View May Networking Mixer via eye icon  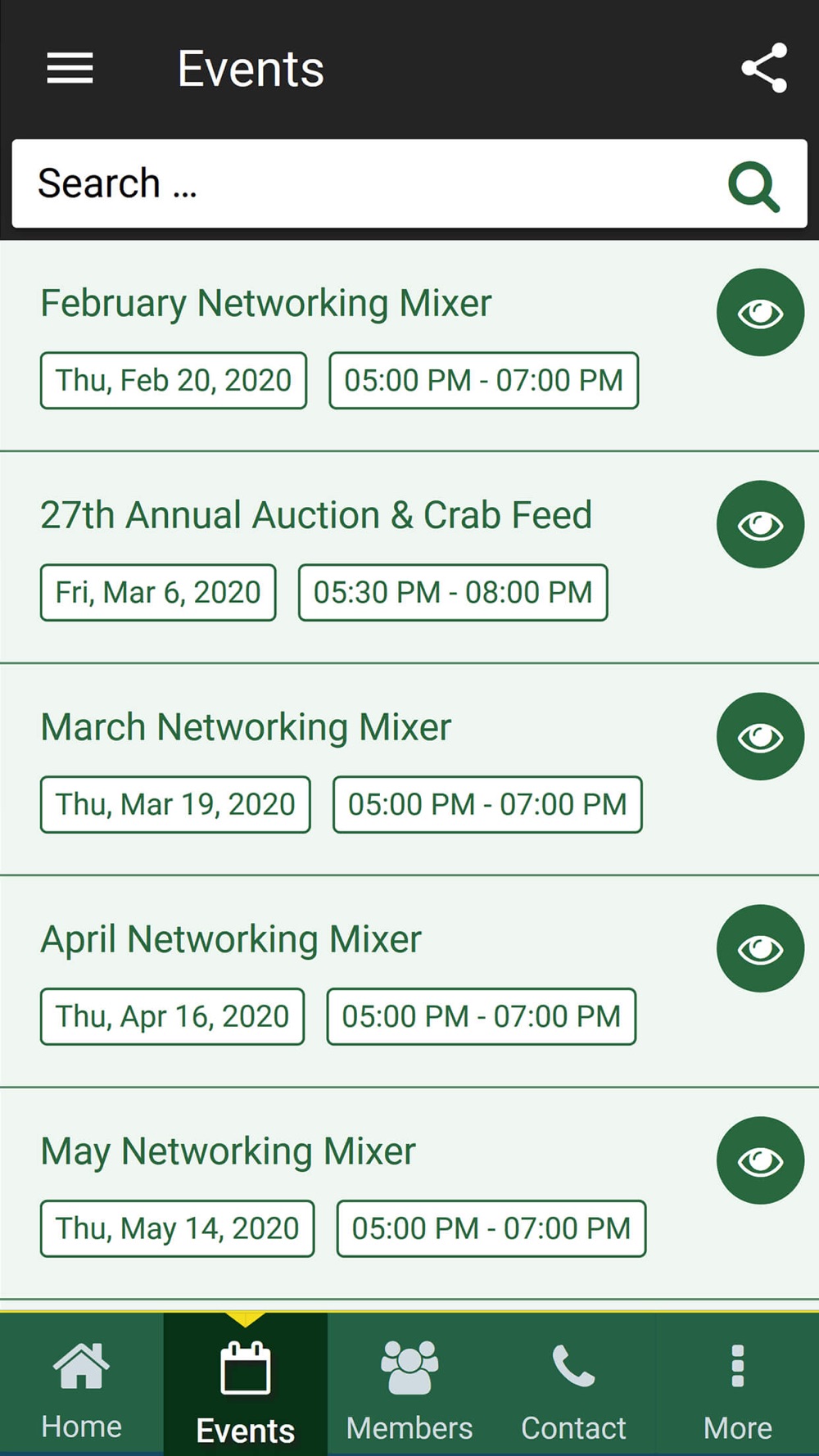tap(760, 1160)
